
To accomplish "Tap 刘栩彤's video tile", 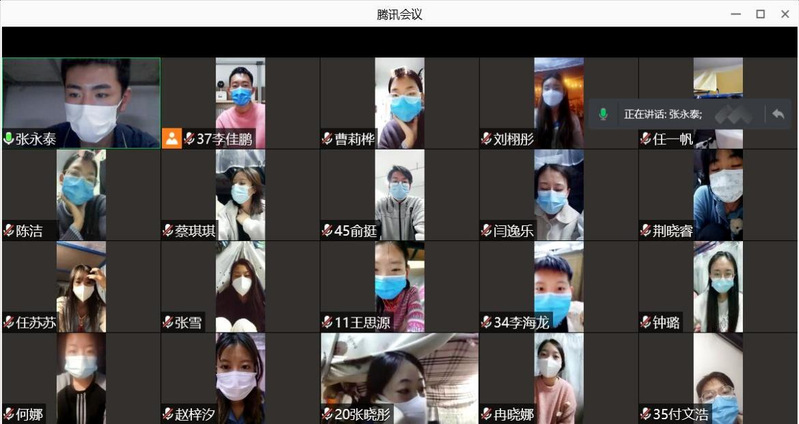I will tap(558, 100).
